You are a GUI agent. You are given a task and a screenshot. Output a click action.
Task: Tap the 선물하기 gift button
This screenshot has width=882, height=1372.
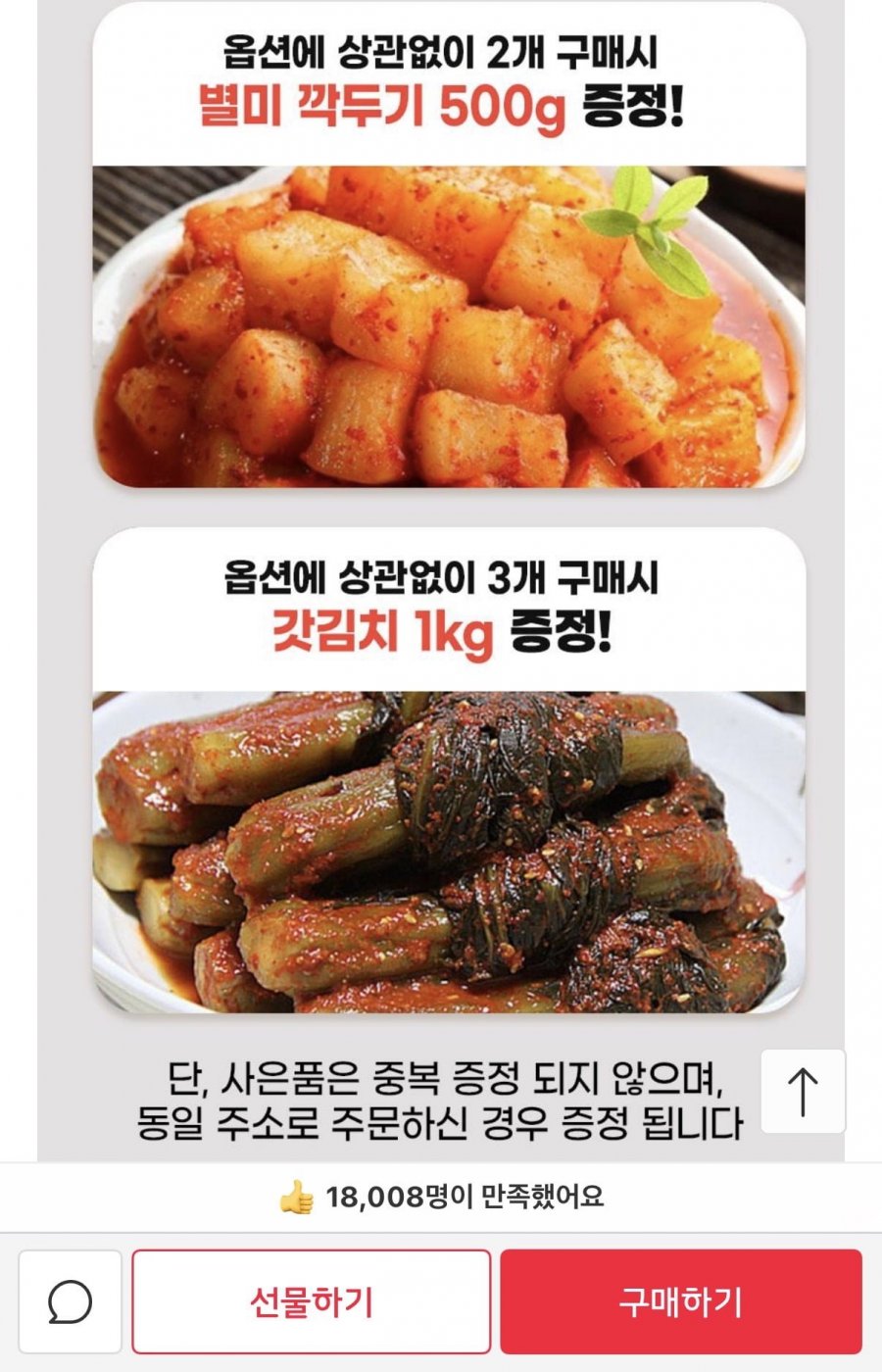tap(312, 1301)
